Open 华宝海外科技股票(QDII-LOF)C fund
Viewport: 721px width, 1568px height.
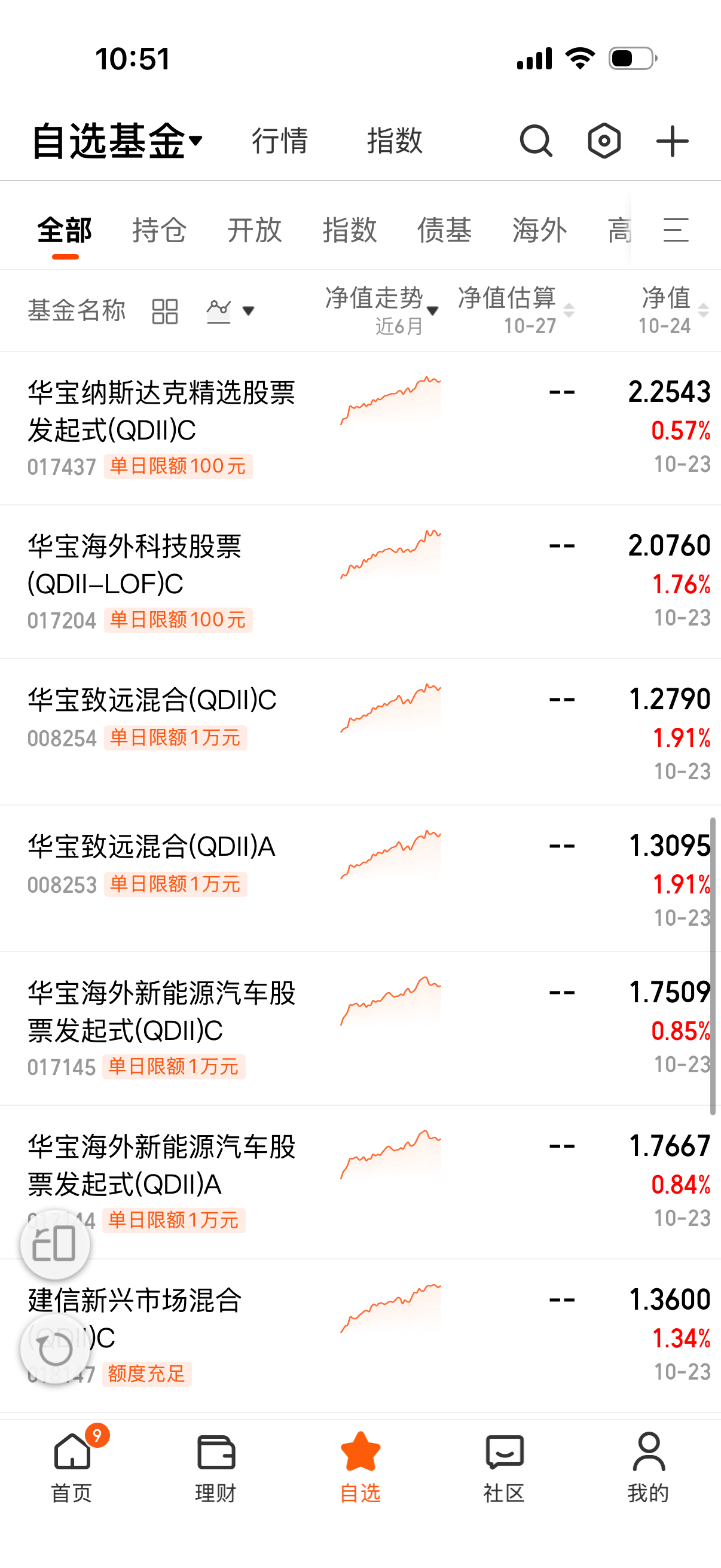click(x=135, y=565)
